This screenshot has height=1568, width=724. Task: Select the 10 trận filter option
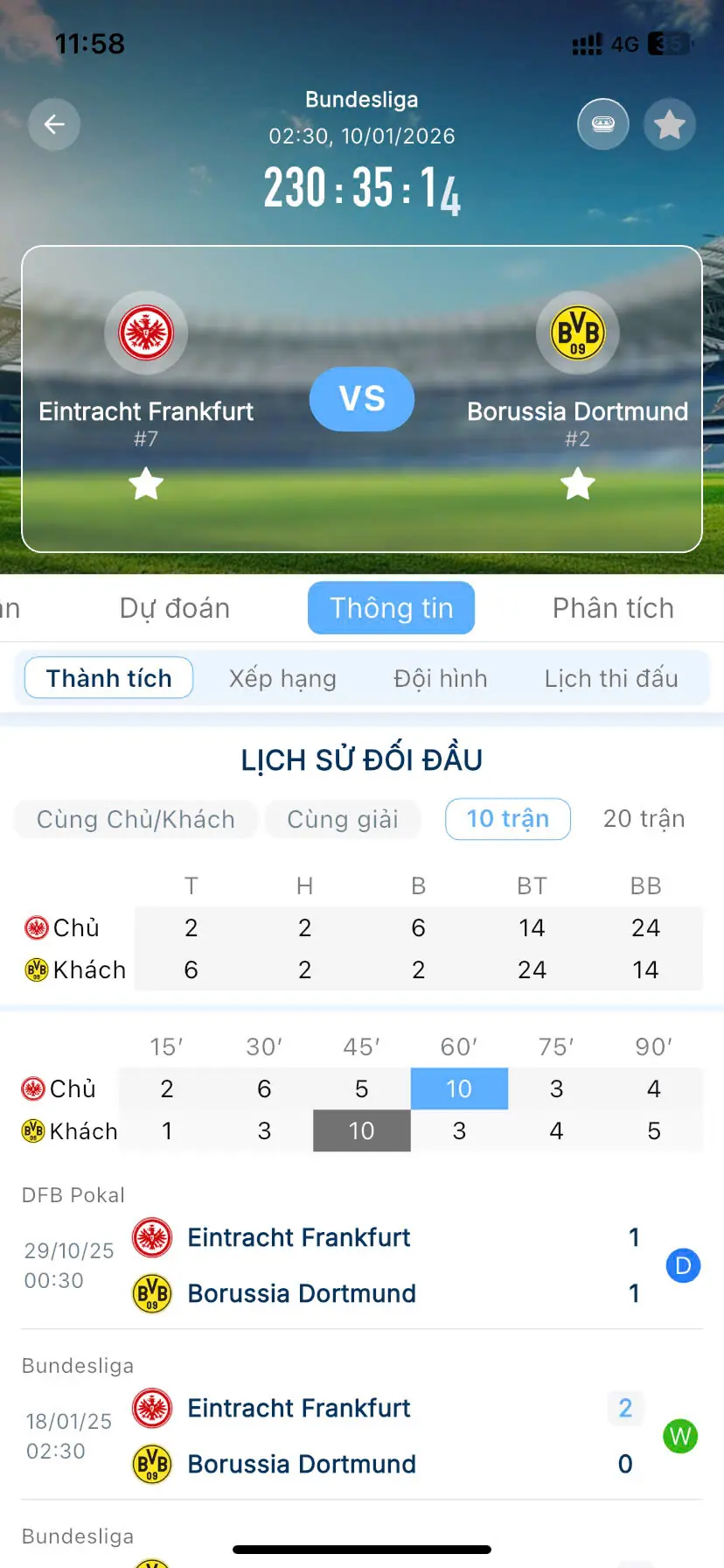pyautogui.click(x=507, y=819)
